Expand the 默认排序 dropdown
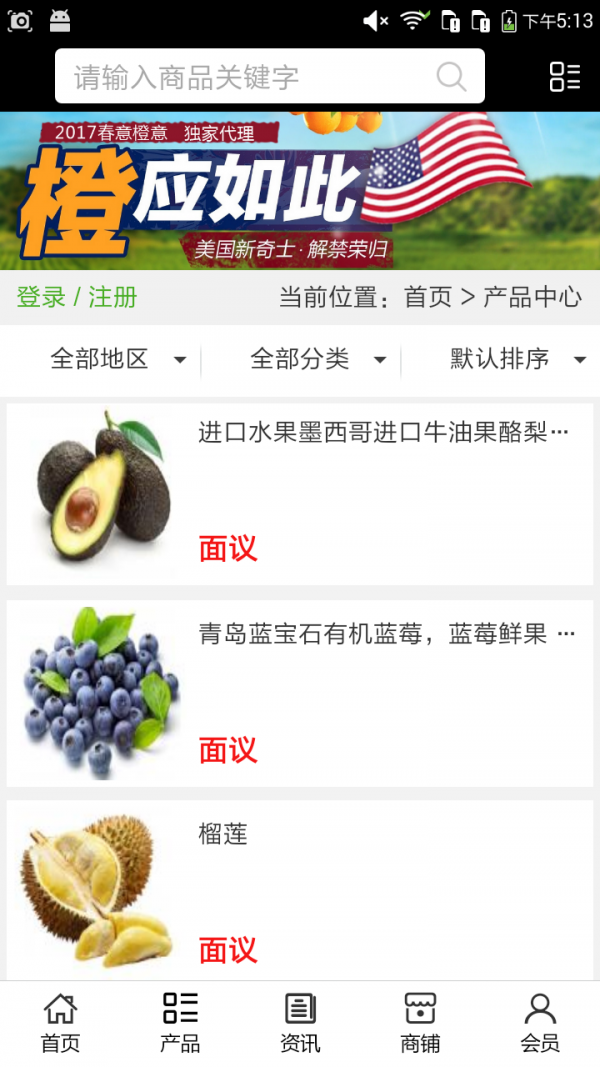The height and width of the screenshot is (1067, 600). [515, 360]
